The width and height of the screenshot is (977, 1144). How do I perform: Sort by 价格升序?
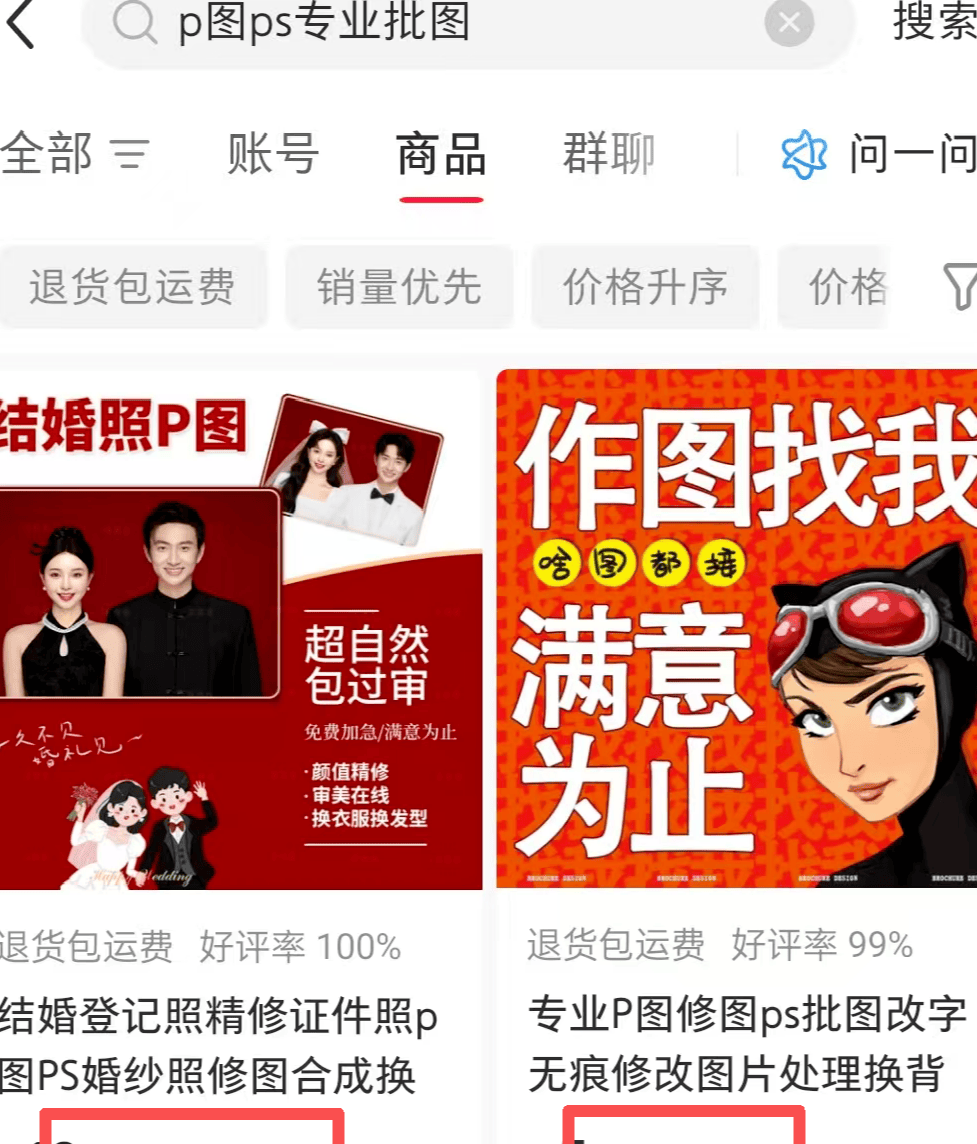pos(645,287)
